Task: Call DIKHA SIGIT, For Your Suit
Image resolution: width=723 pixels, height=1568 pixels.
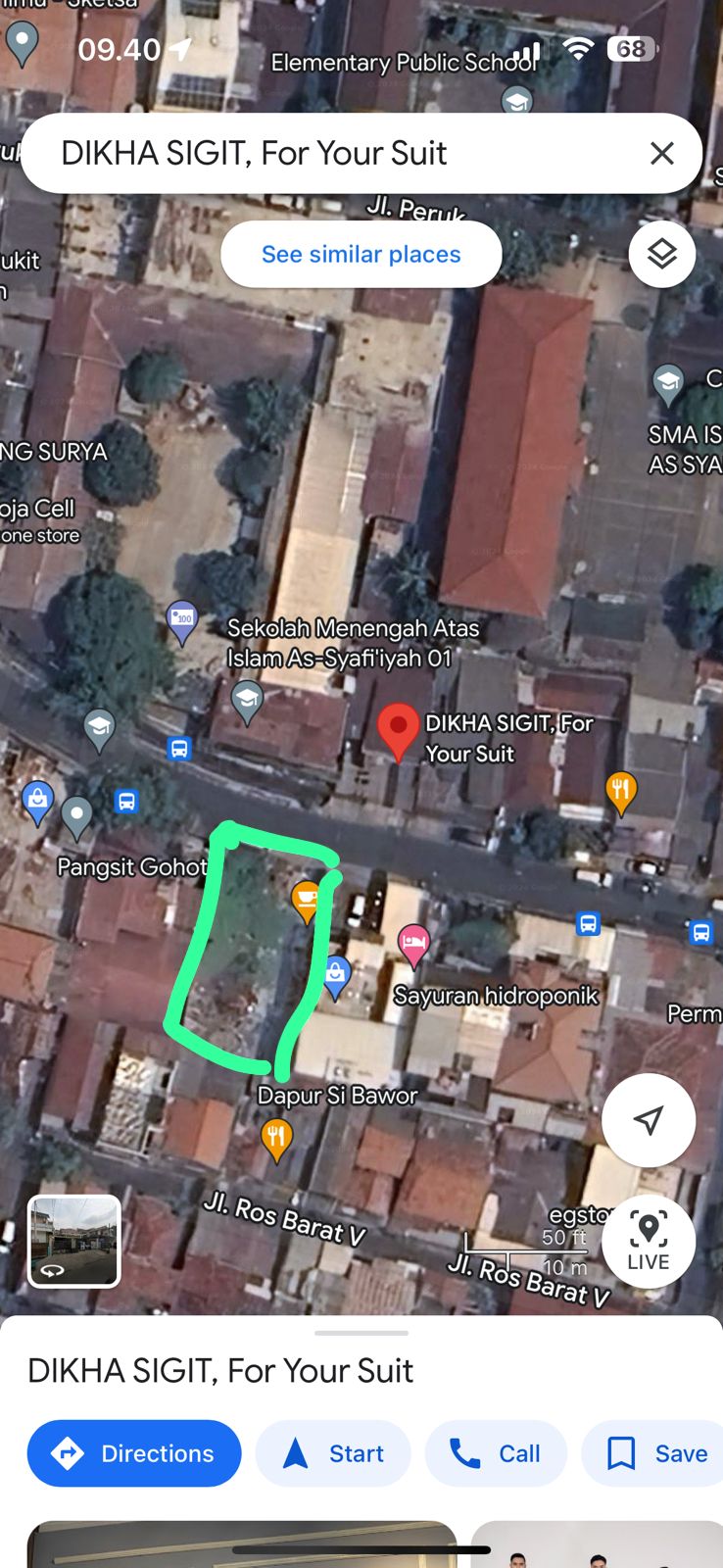Action: [x=496, y=1452]
